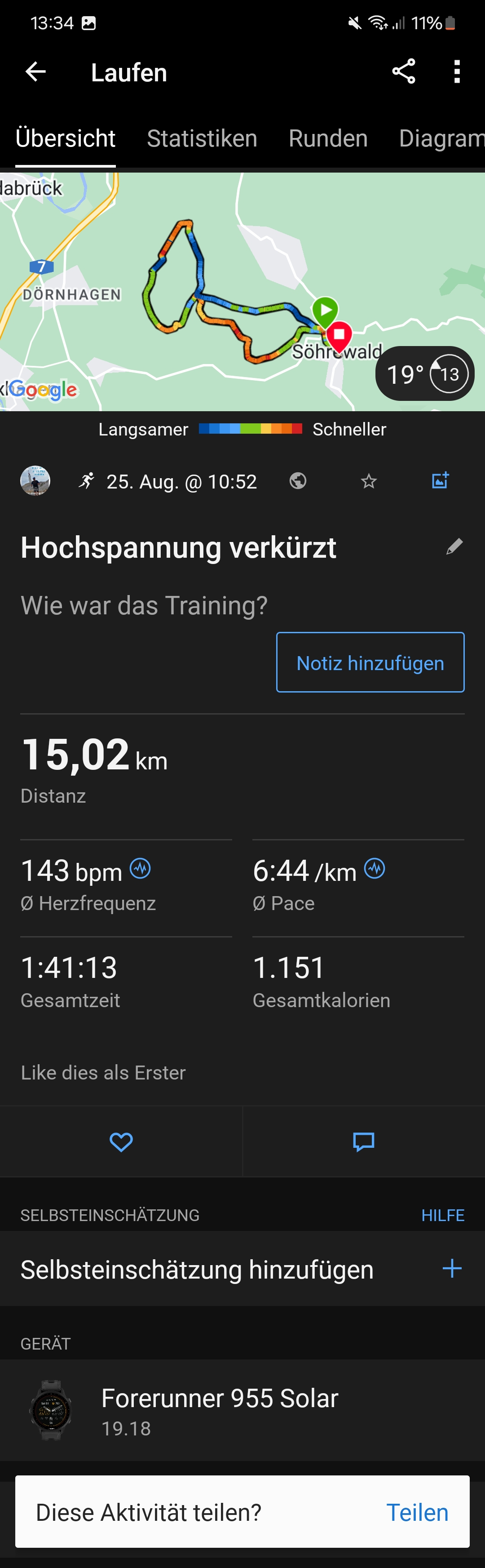The width and height of the screenshot is (485, 1568).
Task: Like this activity with the heart
Action: tap(121, 1142)
